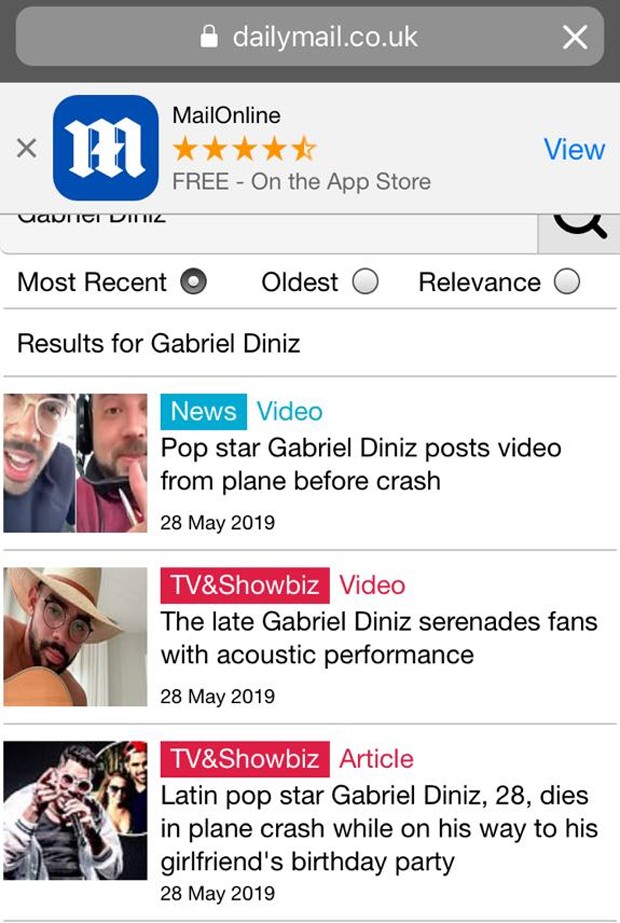Tap the dailymail.co.uk address bar
Screen dimensions: 620x923
coord(310,38)
